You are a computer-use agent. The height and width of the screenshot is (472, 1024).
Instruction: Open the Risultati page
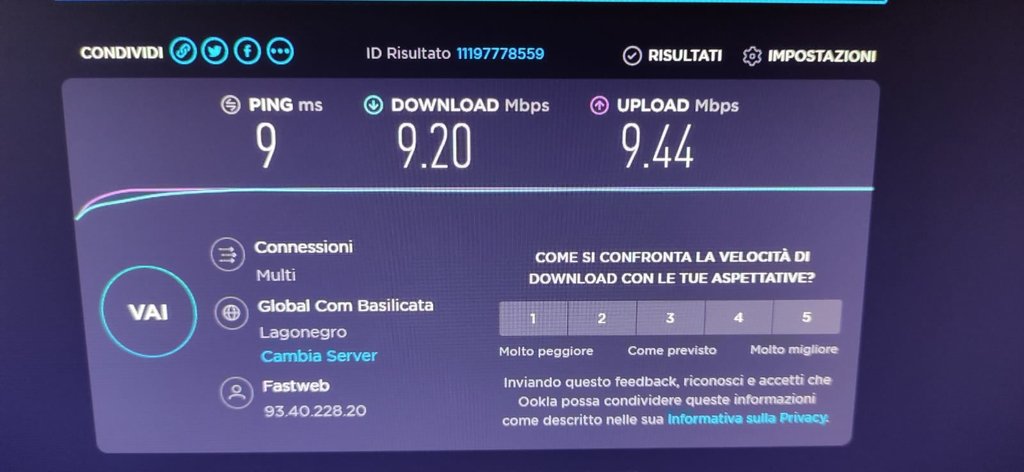point(673,56)
